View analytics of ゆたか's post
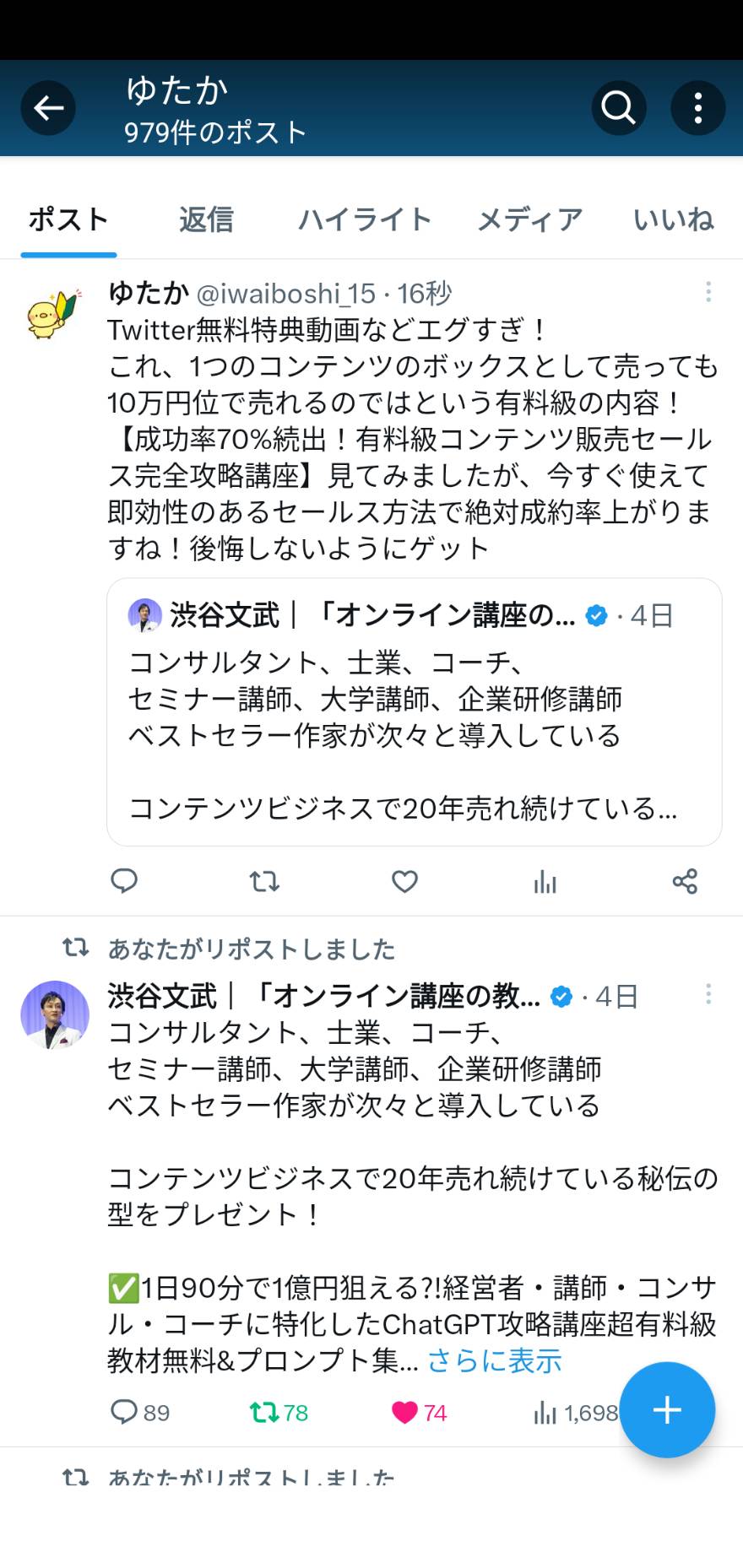 pos(545,882)
